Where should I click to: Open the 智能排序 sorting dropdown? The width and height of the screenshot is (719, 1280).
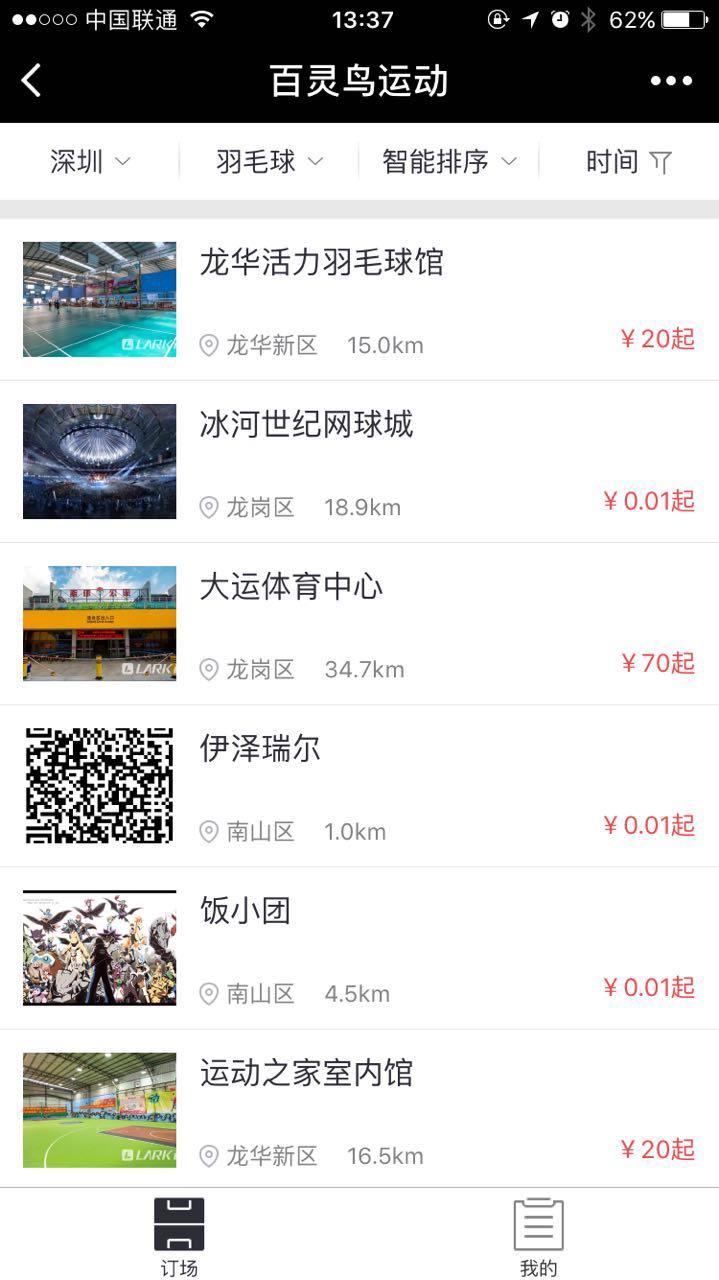pos(449,161)
